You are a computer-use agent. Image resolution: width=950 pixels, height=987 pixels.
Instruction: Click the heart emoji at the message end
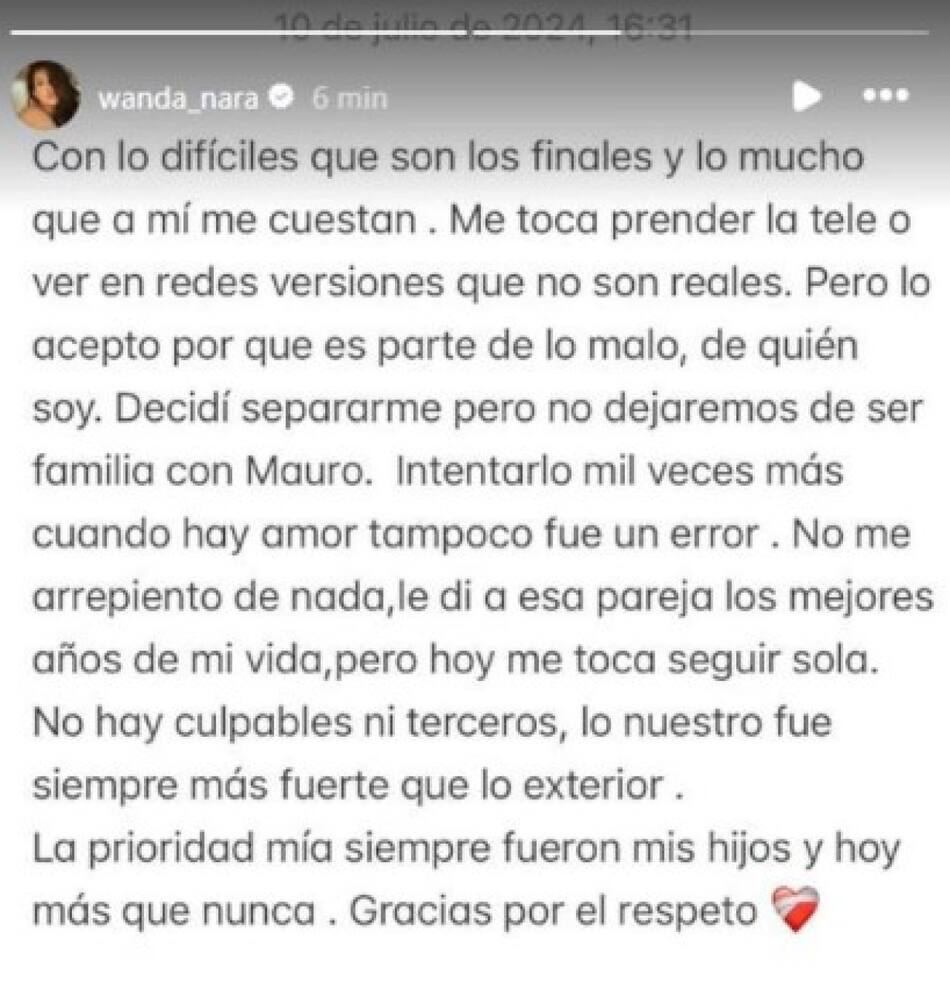pos(793,908)
